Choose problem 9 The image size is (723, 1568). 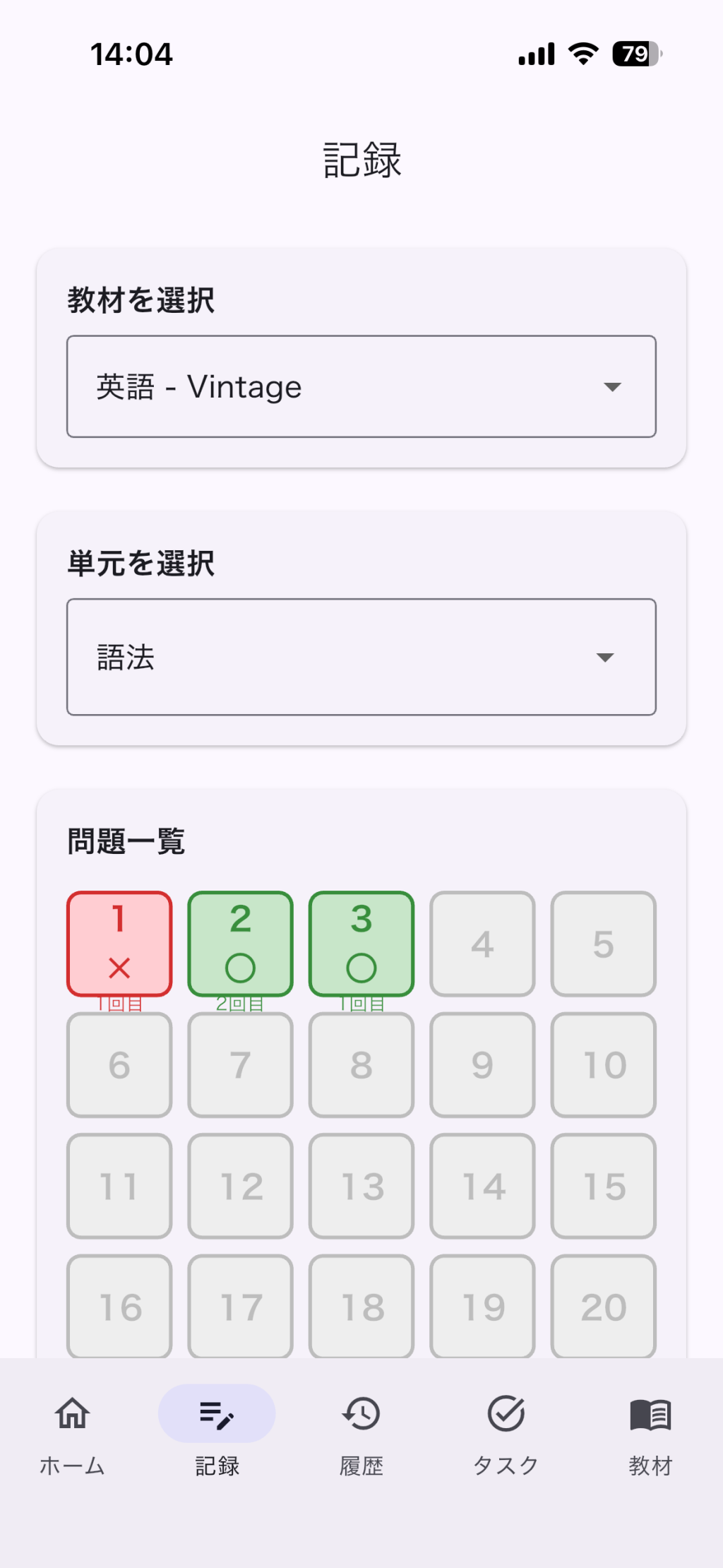[x=482, y=1064]
